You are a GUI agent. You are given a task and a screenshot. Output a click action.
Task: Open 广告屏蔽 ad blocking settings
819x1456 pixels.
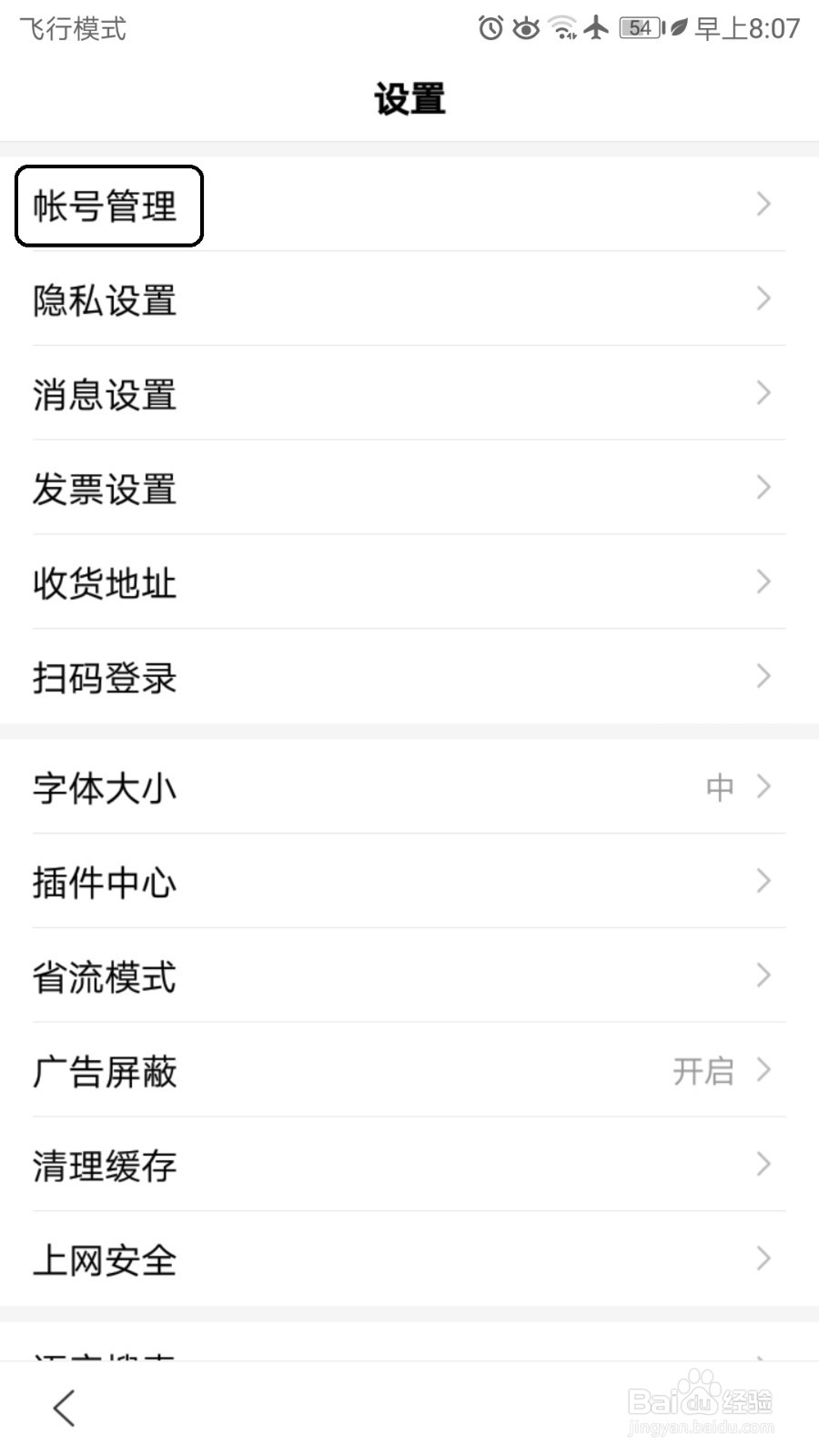pyautogui.click(x=409, y=1070)
